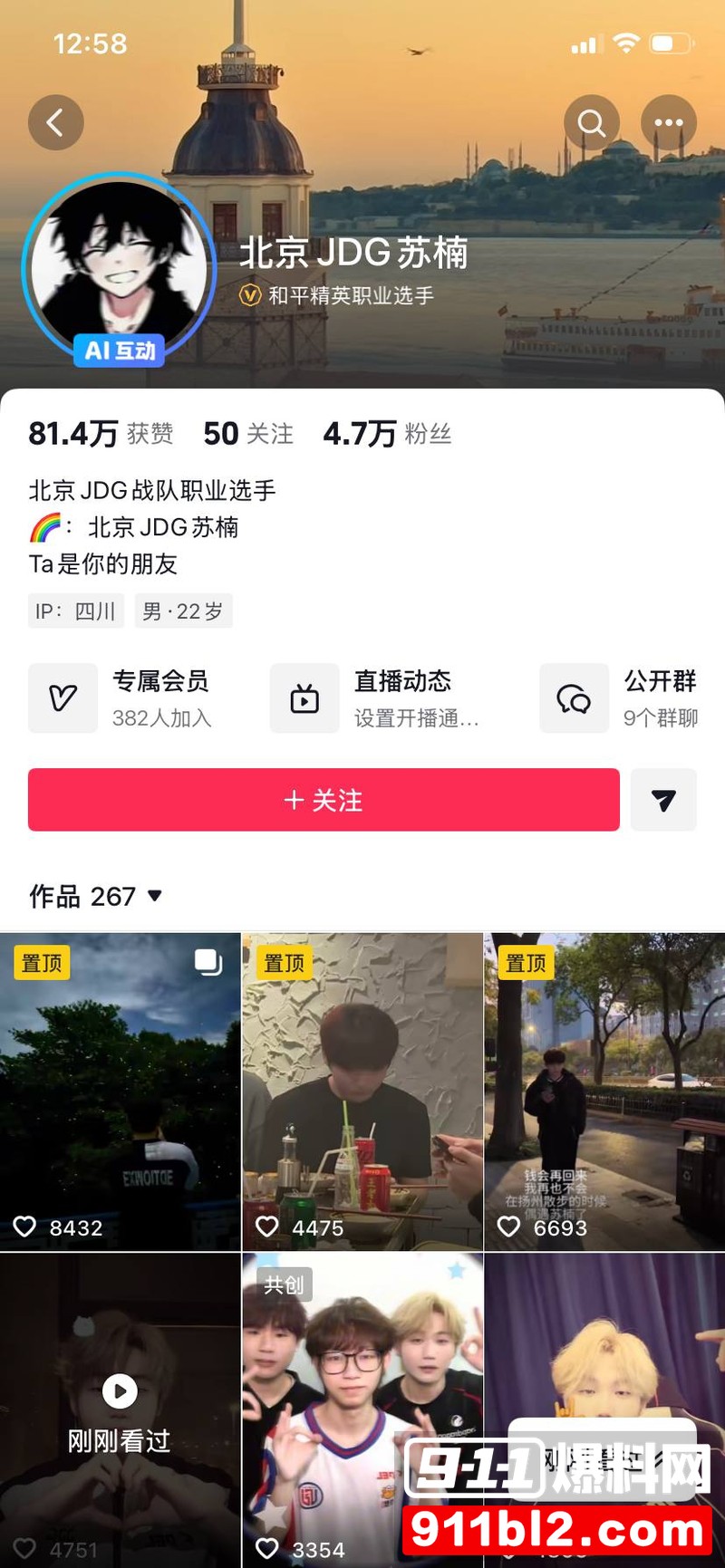The image size is (725, 1568).
Task: Open the pinned video with 8432 likes
Action: [x=120, y=1092]
